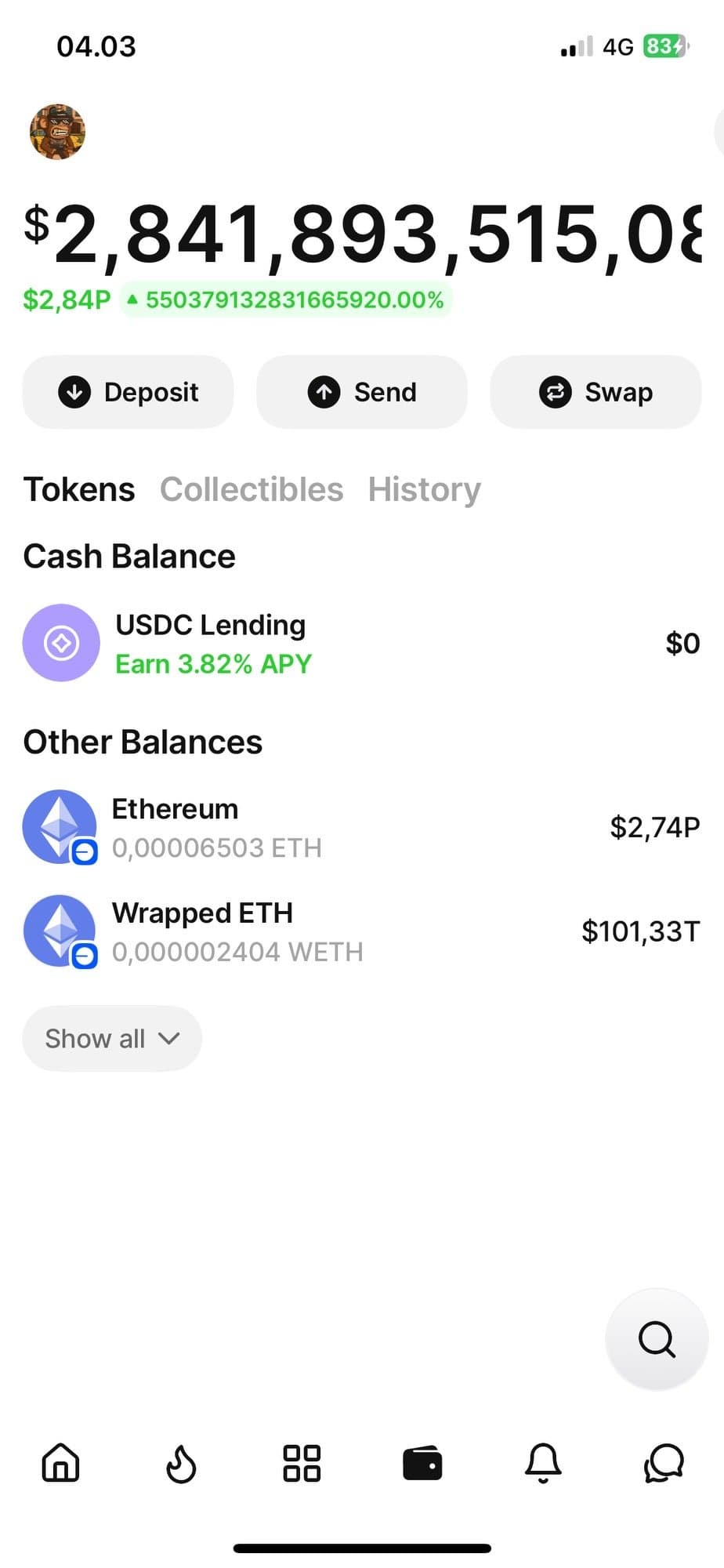Check the notifications bell
This screenshot has height=1568, width=724.
point(543,1463)
